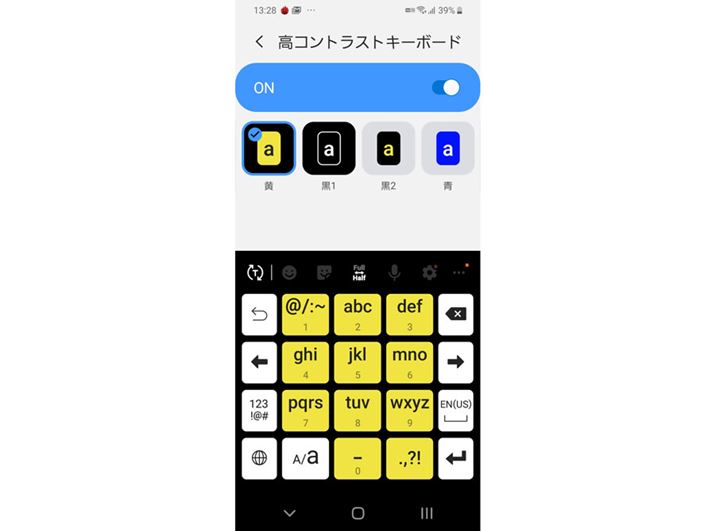Screen dimensions: 715x531
Task: Change input language with globe key
Action: coord(259,458)
